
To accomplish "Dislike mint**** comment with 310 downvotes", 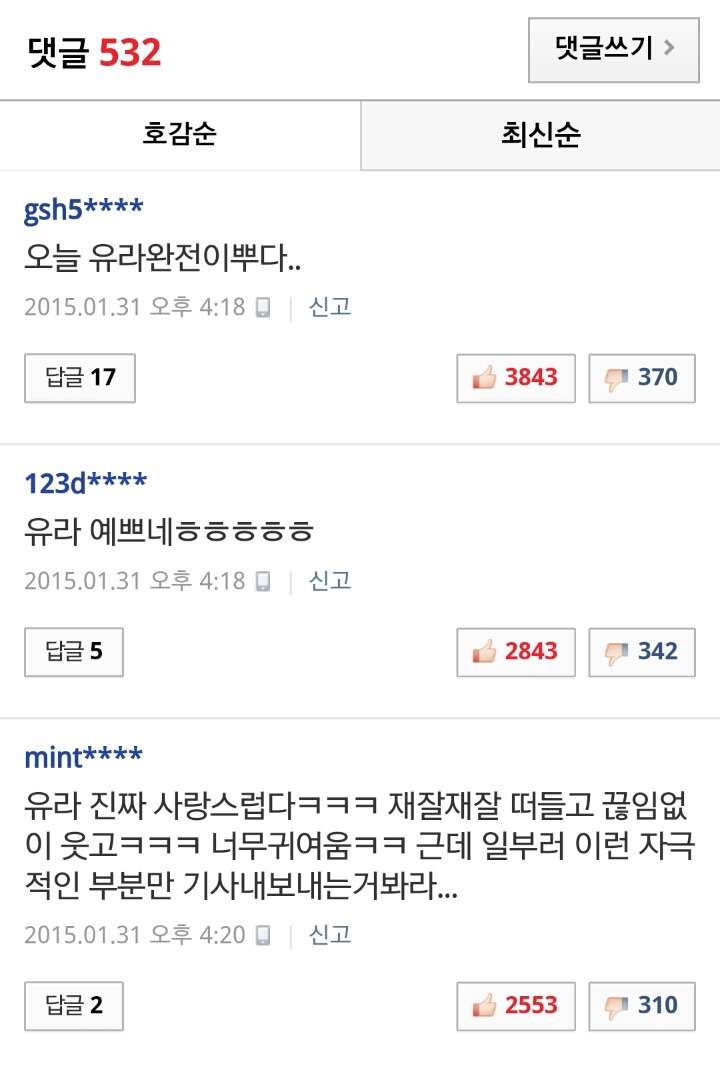I will [x=642, y=1005].
